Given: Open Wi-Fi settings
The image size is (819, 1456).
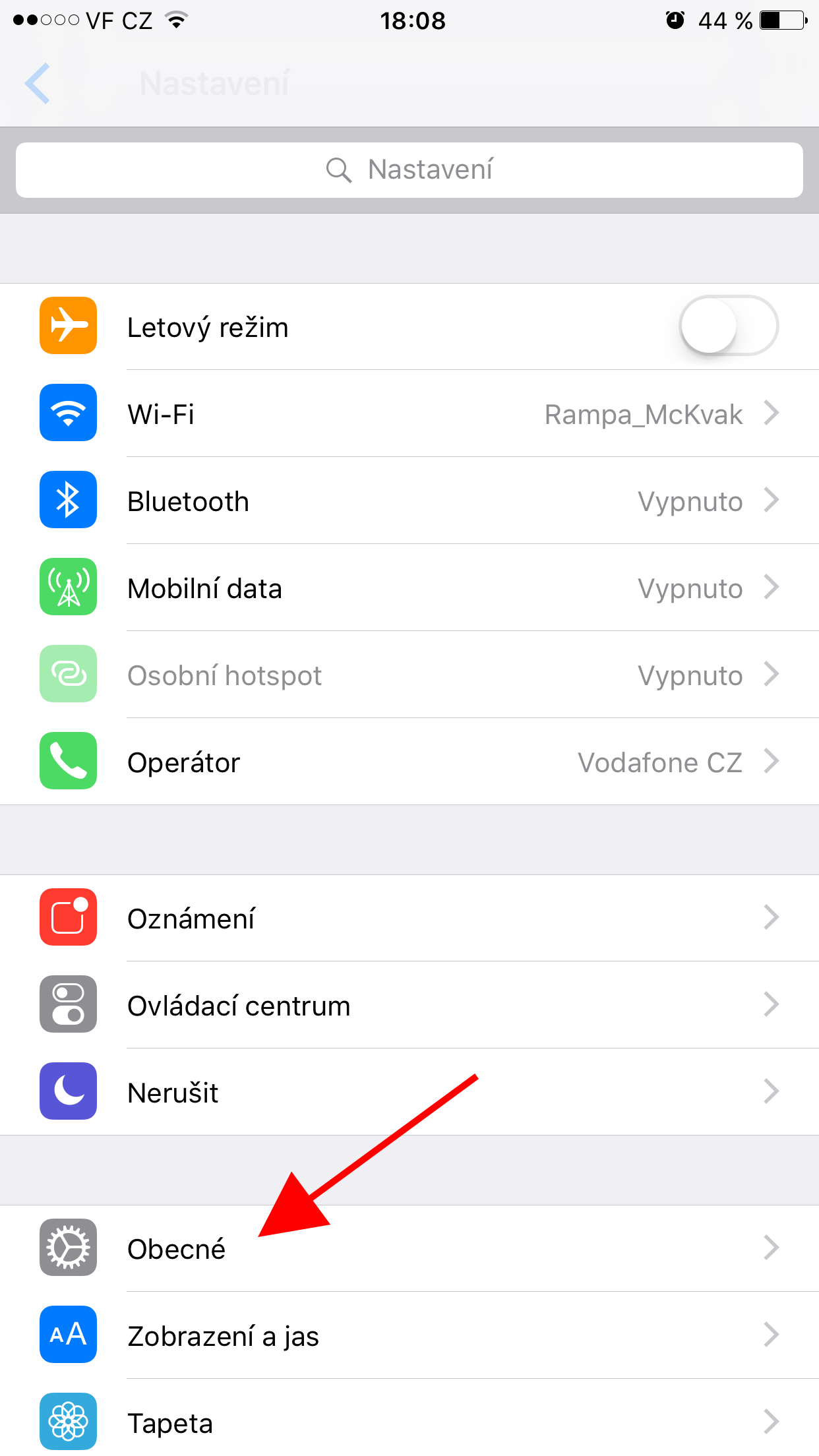Looking at the screenshot, I should (409, 414).
